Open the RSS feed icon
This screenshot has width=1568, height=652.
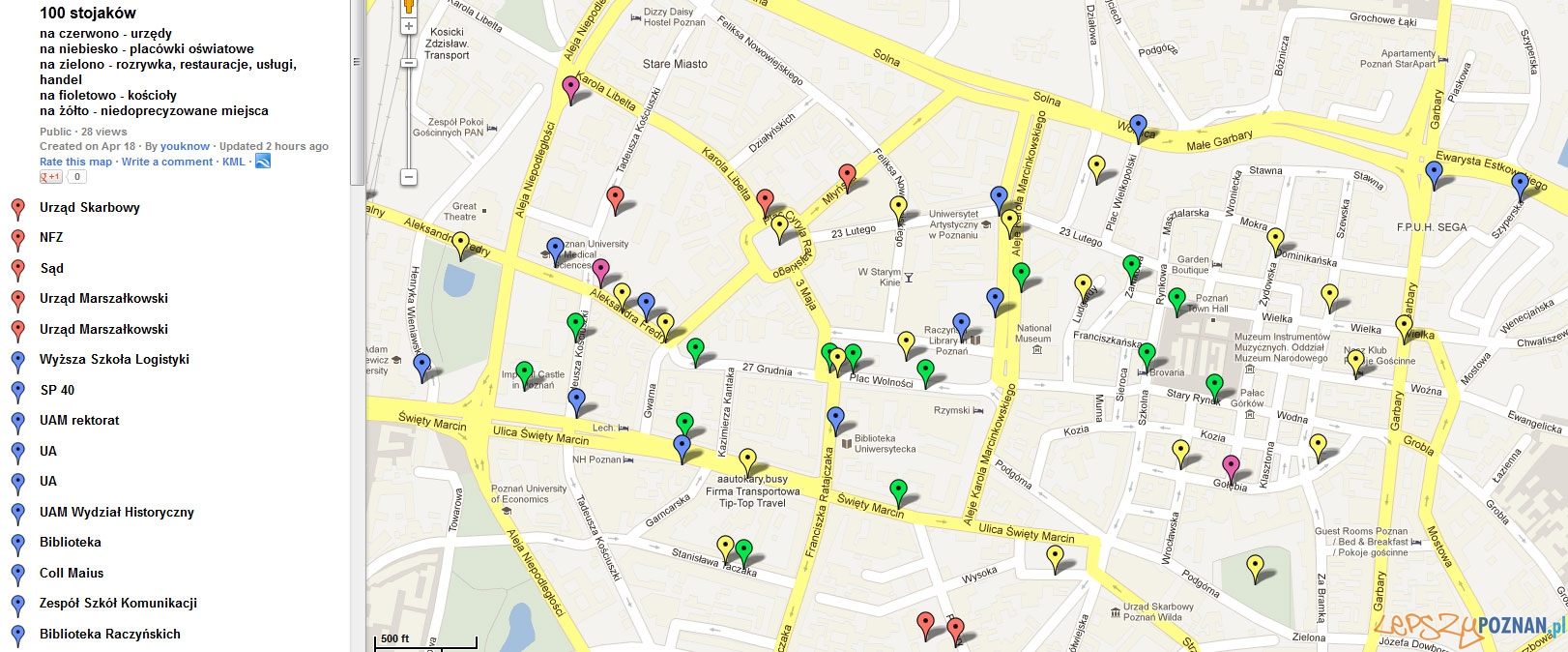[x=262, y=161]
